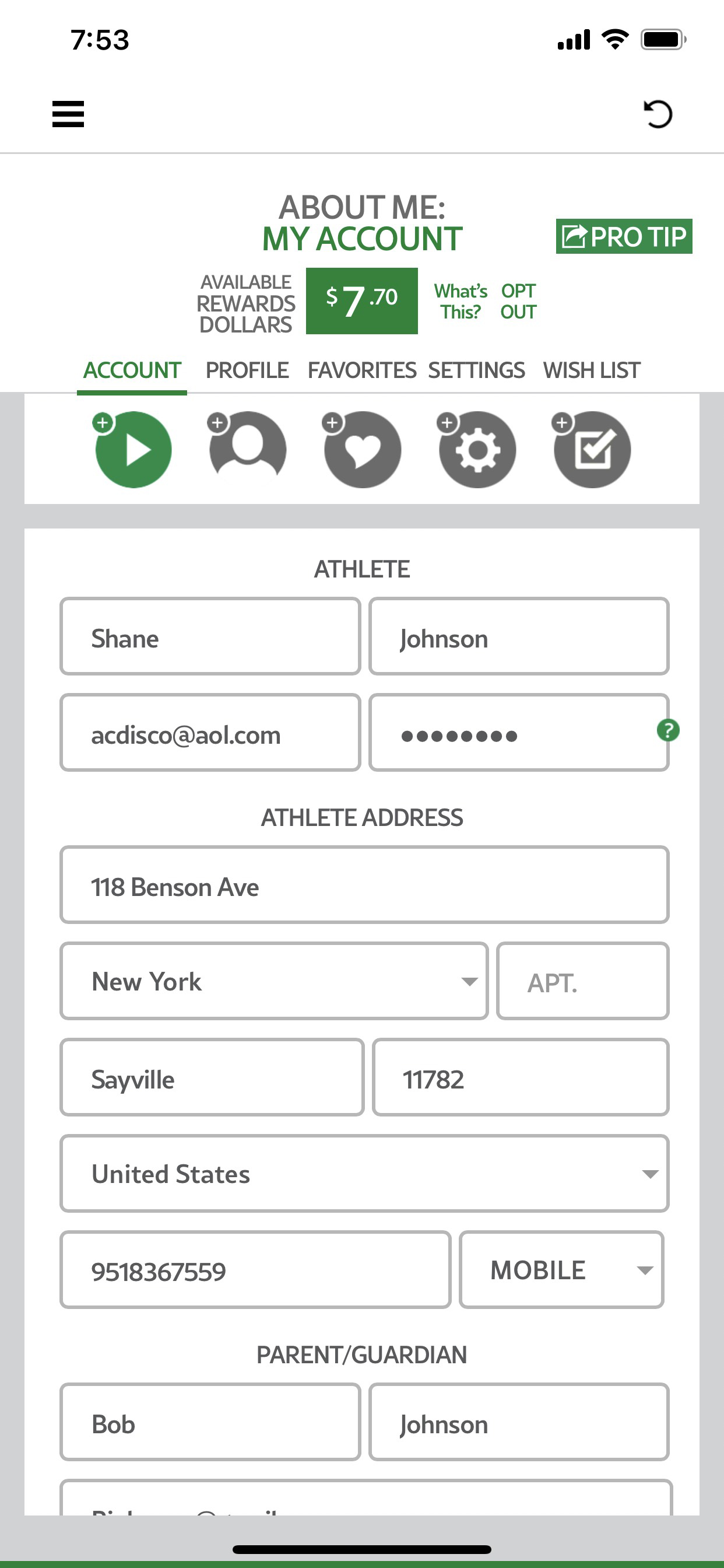
Task: Edit the email field acdisco@aol.com
Action: point(210,733)
